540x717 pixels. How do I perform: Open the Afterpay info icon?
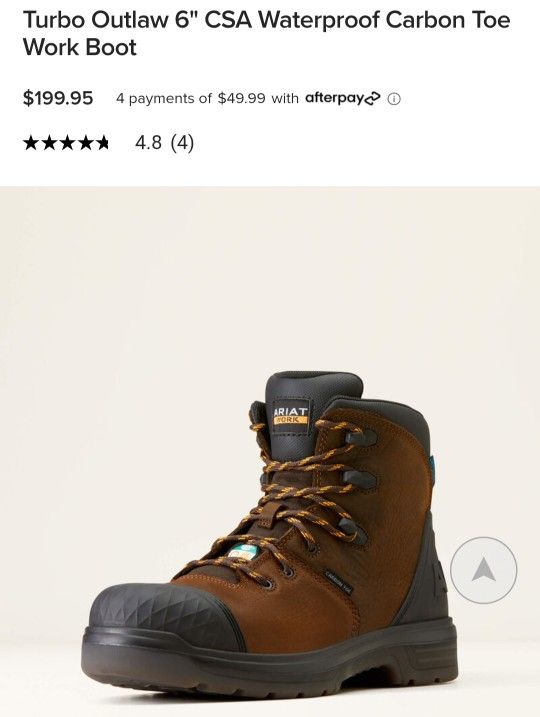click(394, 99)
